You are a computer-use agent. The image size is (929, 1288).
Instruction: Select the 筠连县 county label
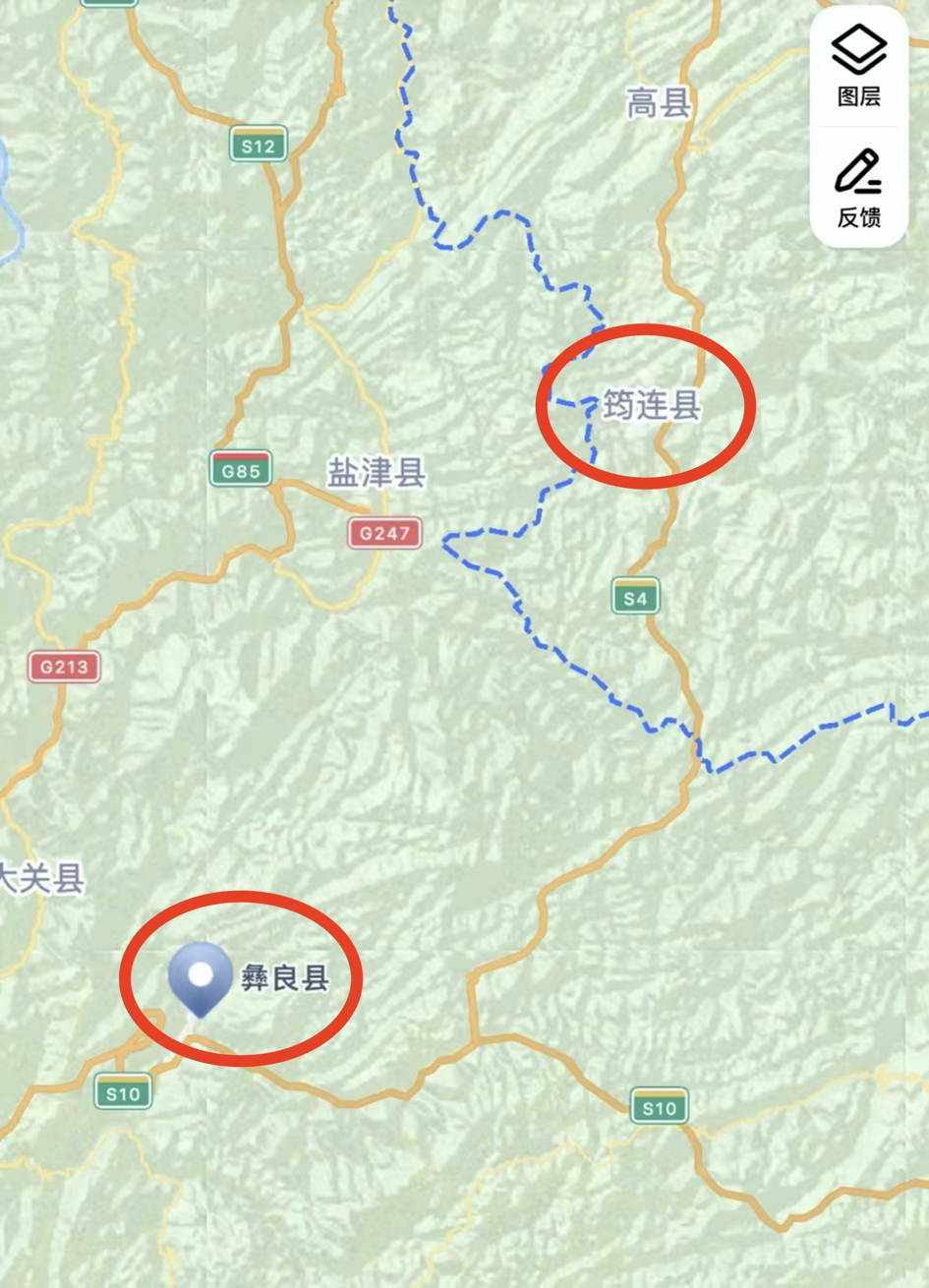click(x=651, y=406)
